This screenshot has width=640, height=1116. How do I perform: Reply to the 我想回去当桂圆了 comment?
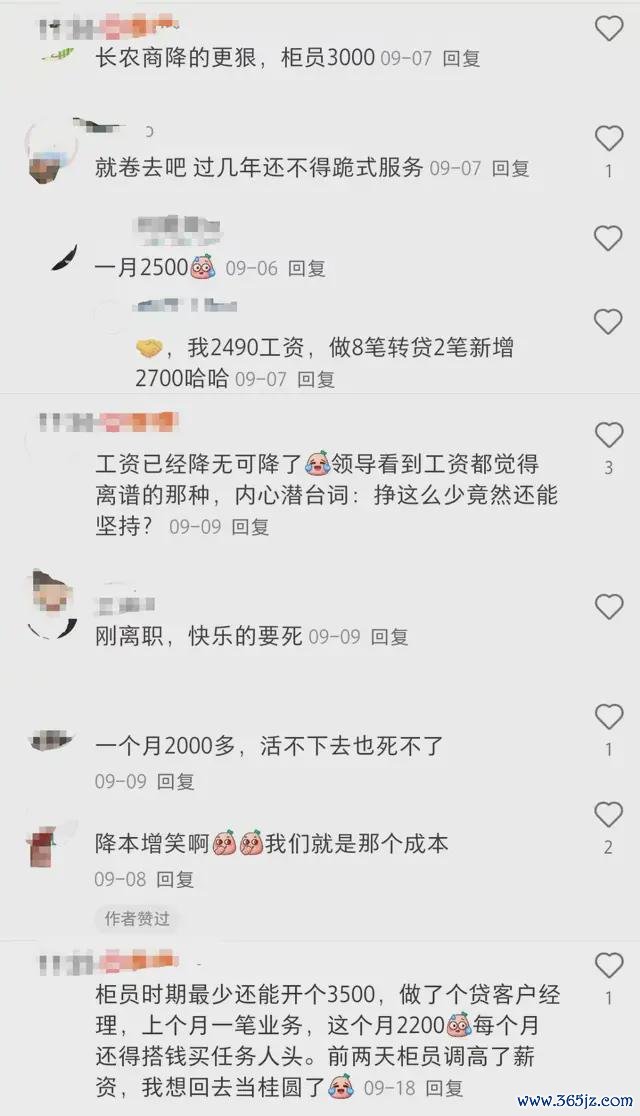pos(443,1087)
